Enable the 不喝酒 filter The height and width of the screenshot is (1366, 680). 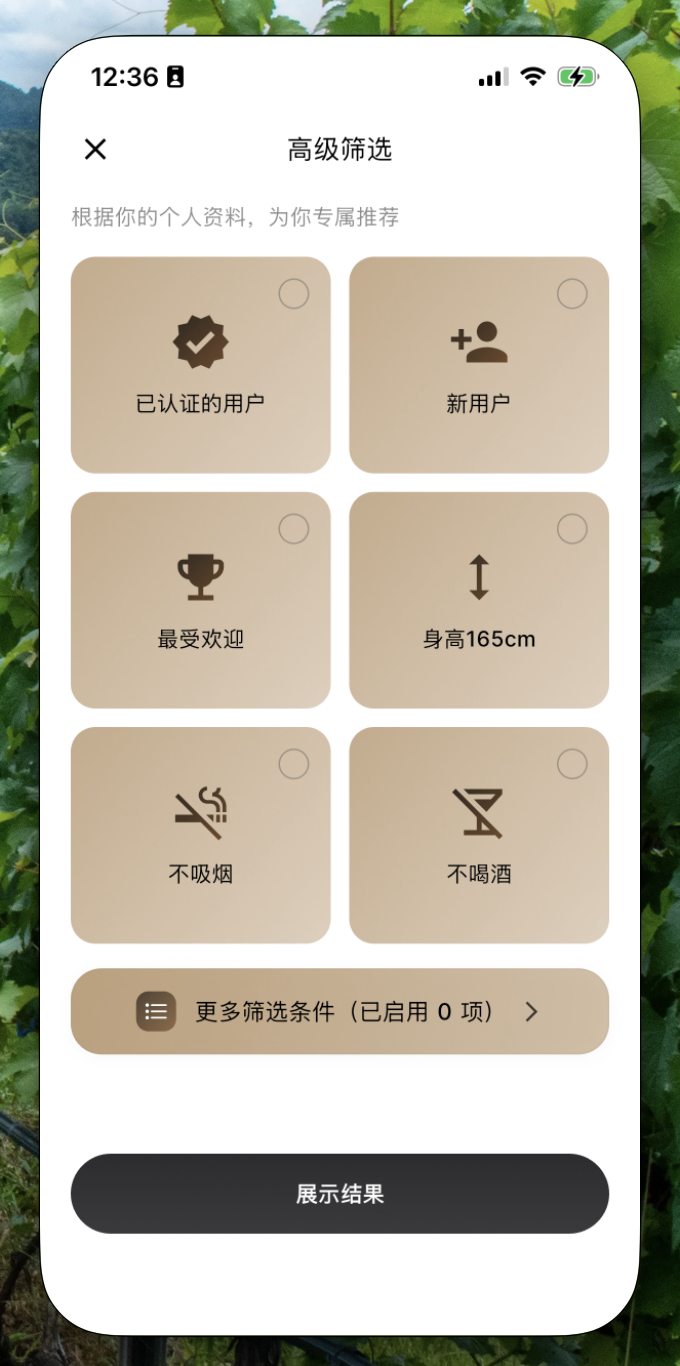click(x=478, y=835)
